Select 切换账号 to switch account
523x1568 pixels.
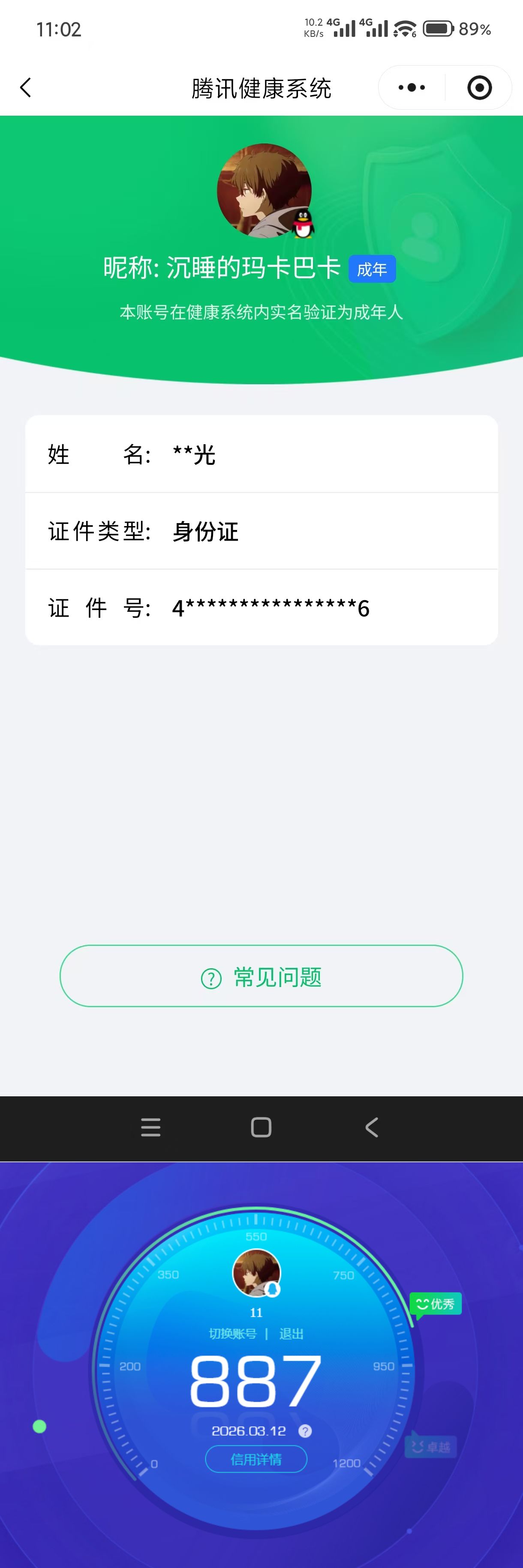coord(233,1334)
